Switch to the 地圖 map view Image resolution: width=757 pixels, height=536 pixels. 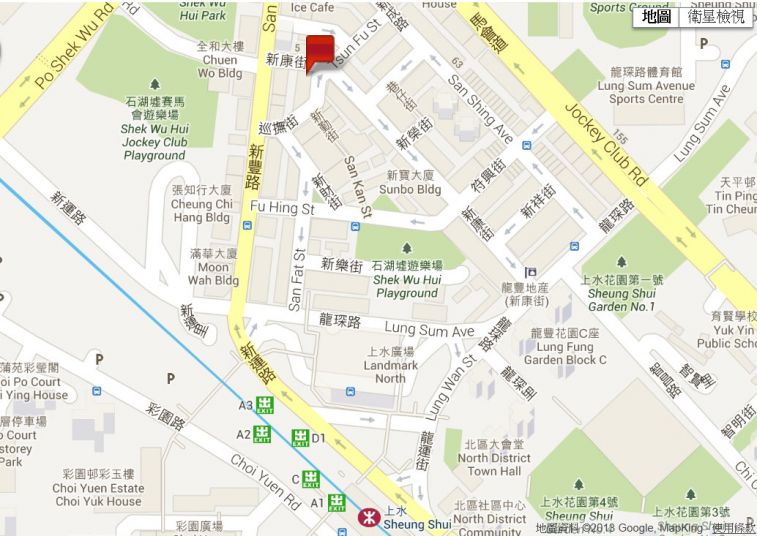pyautogui.click(x=656, y=16)
